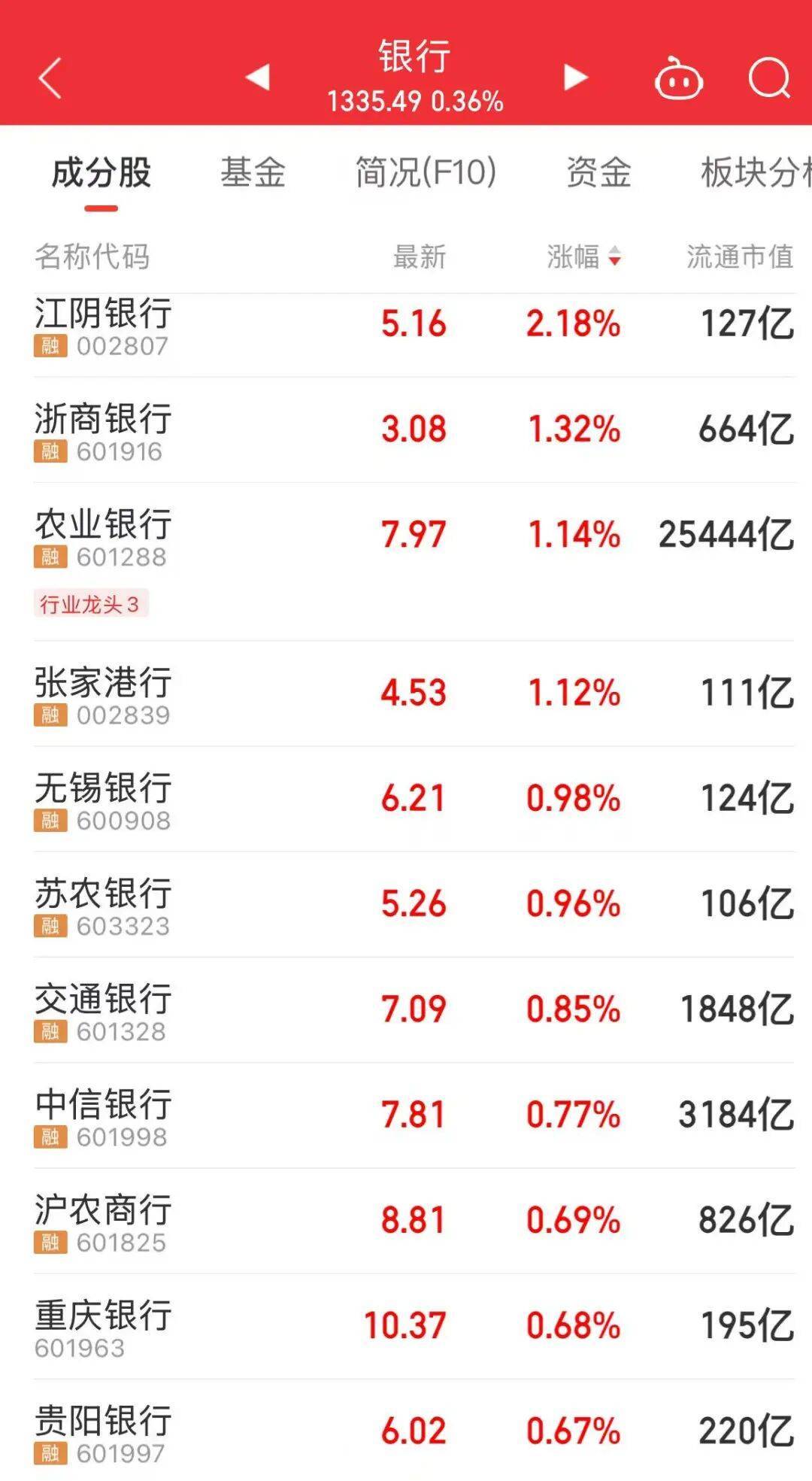Screen dimensions: 812x1481
Task: Sort the list by 涨幅 column
Action: (x=583, y=257)
